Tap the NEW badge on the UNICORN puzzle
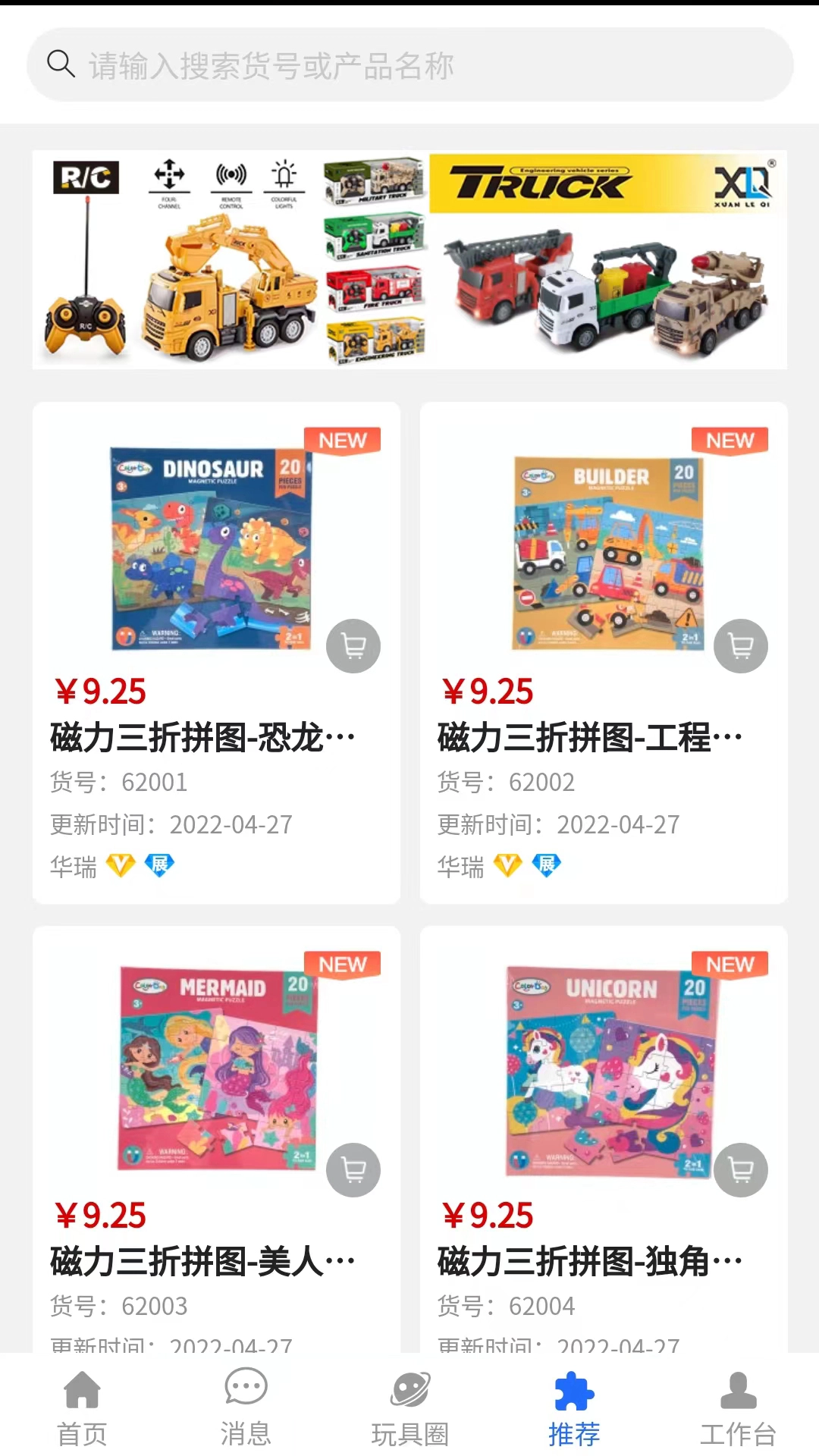The width and height of the screenshot is (819, 1456). 730,965
